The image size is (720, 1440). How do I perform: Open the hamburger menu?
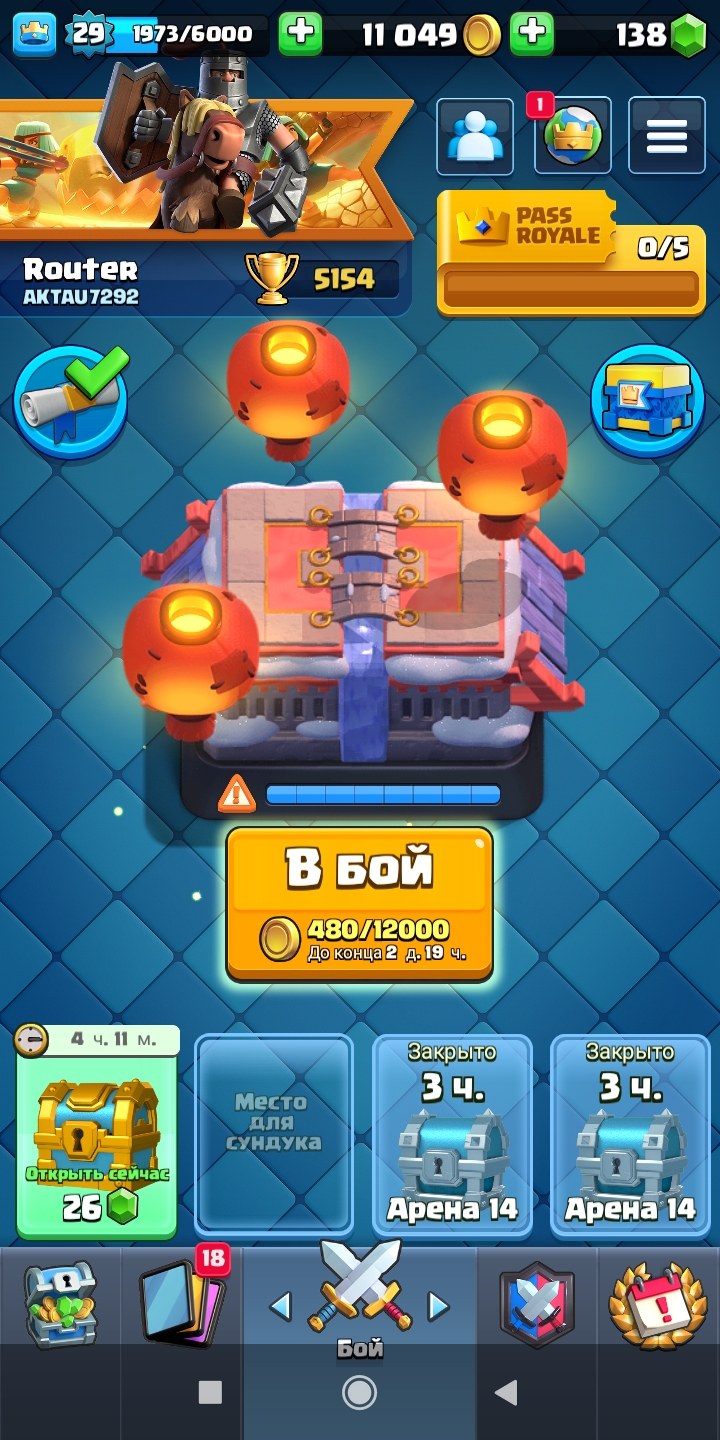click(667, 136)
